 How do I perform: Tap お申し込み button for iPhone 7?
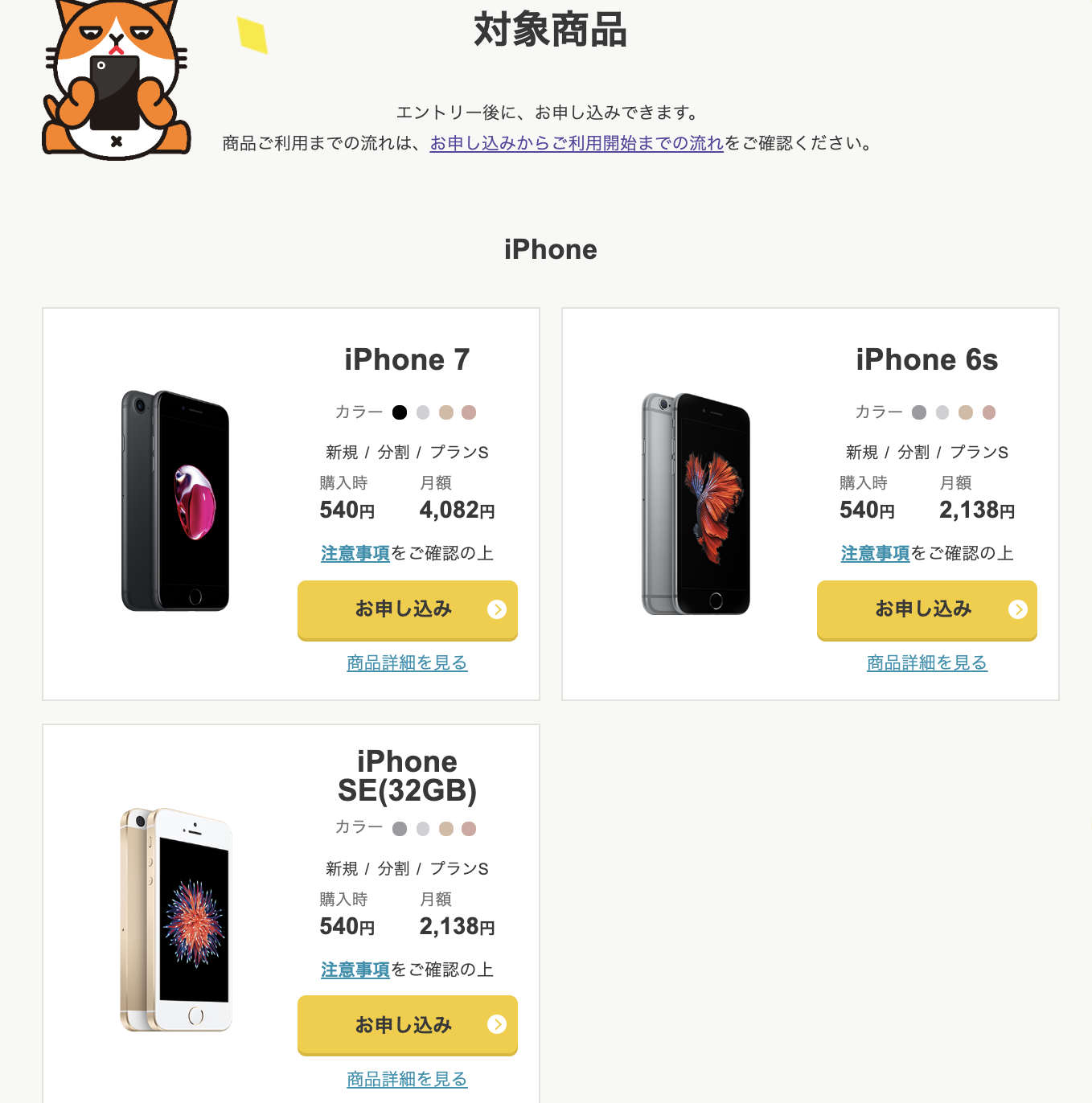pos(407,609)
